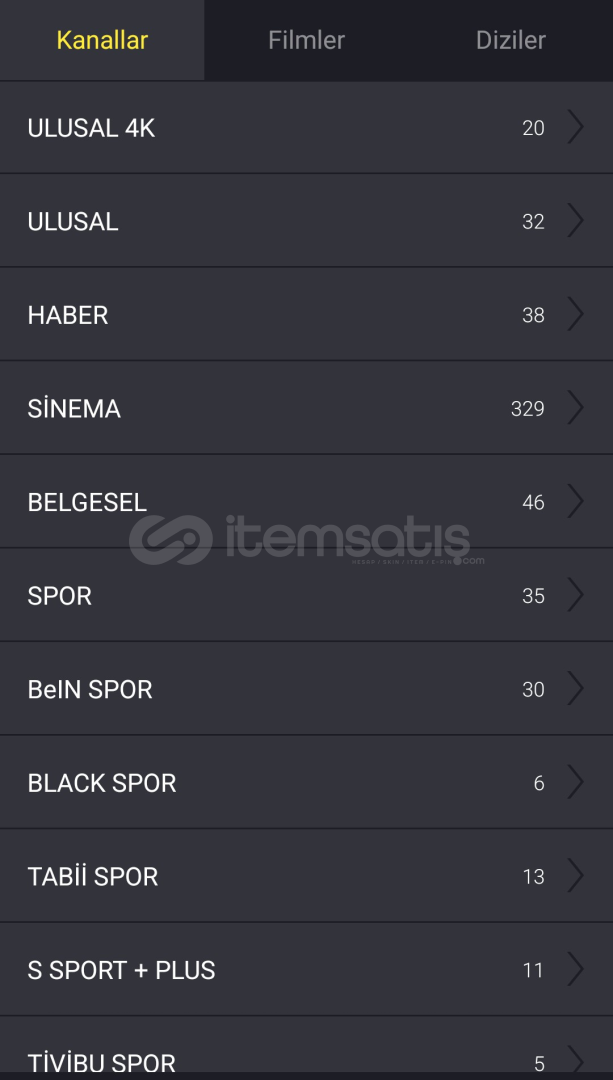Browse the HABER channel list
Screen dimensions: 613x1080
306,315
